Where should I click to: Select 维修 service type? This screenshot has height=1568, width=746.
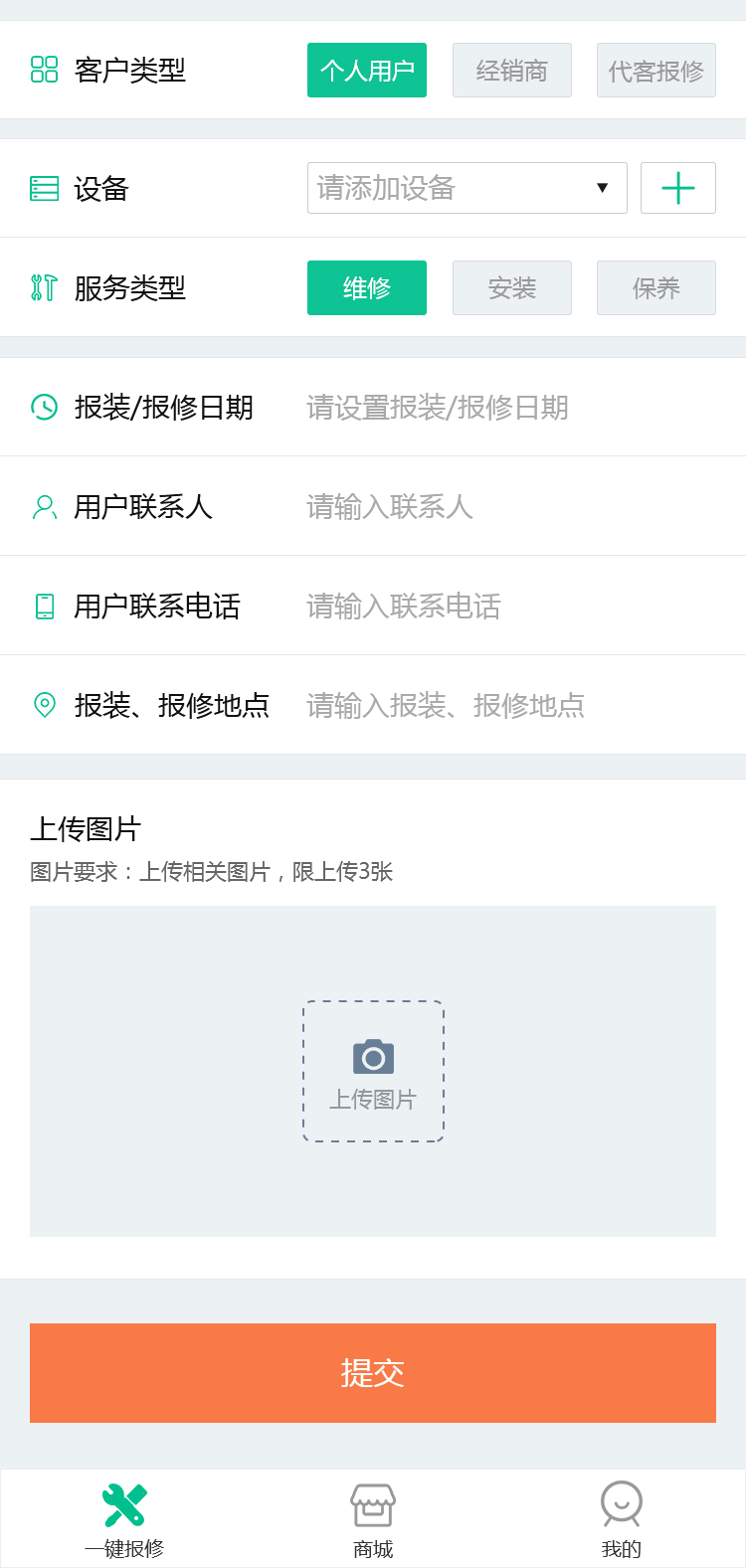point(366,288)
